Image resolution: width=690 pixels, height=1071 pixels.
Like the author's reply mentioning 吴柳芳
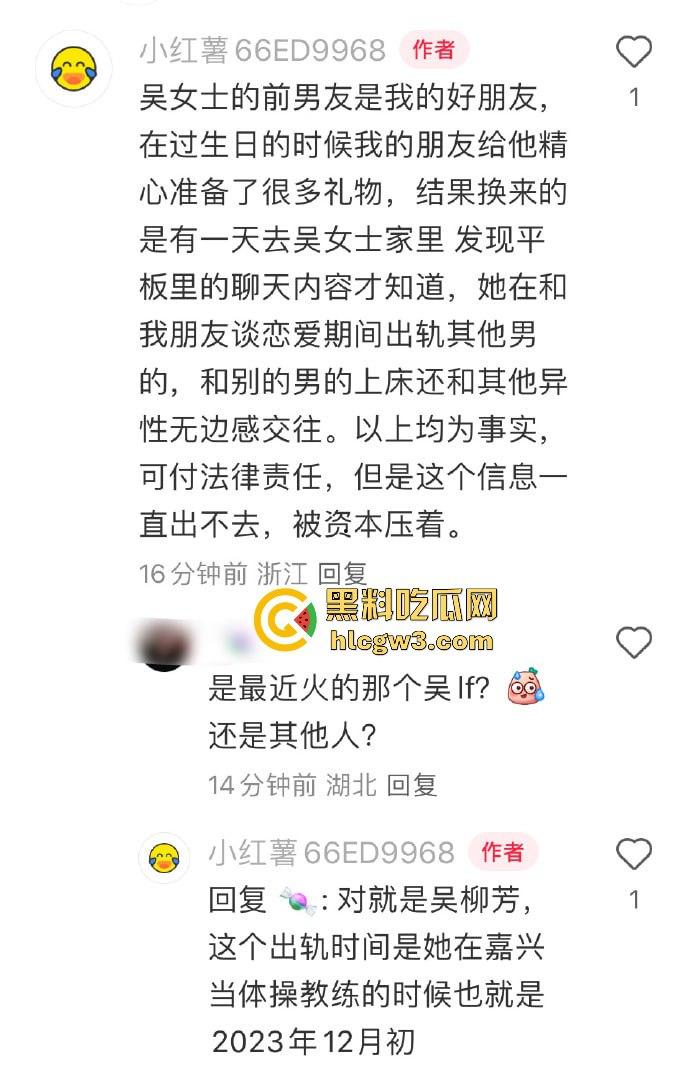634,854
